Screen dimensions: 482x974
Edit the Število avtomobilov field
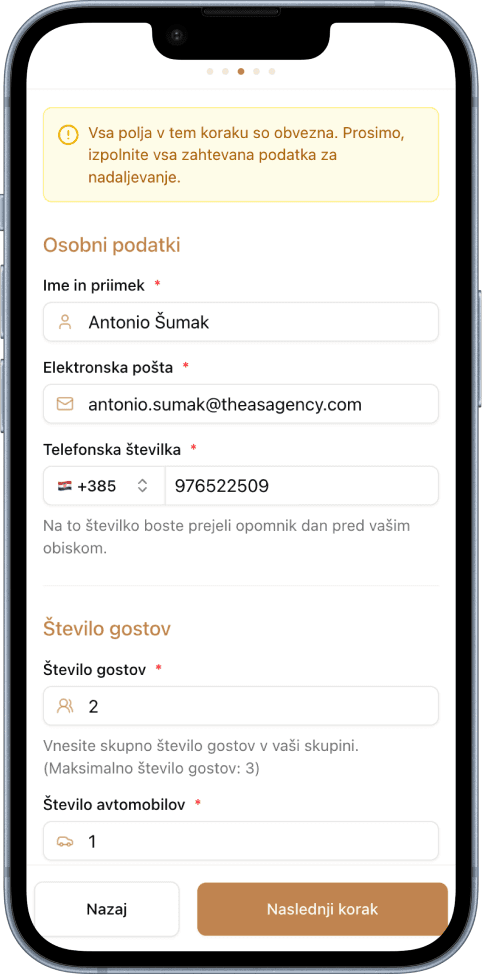240,841
